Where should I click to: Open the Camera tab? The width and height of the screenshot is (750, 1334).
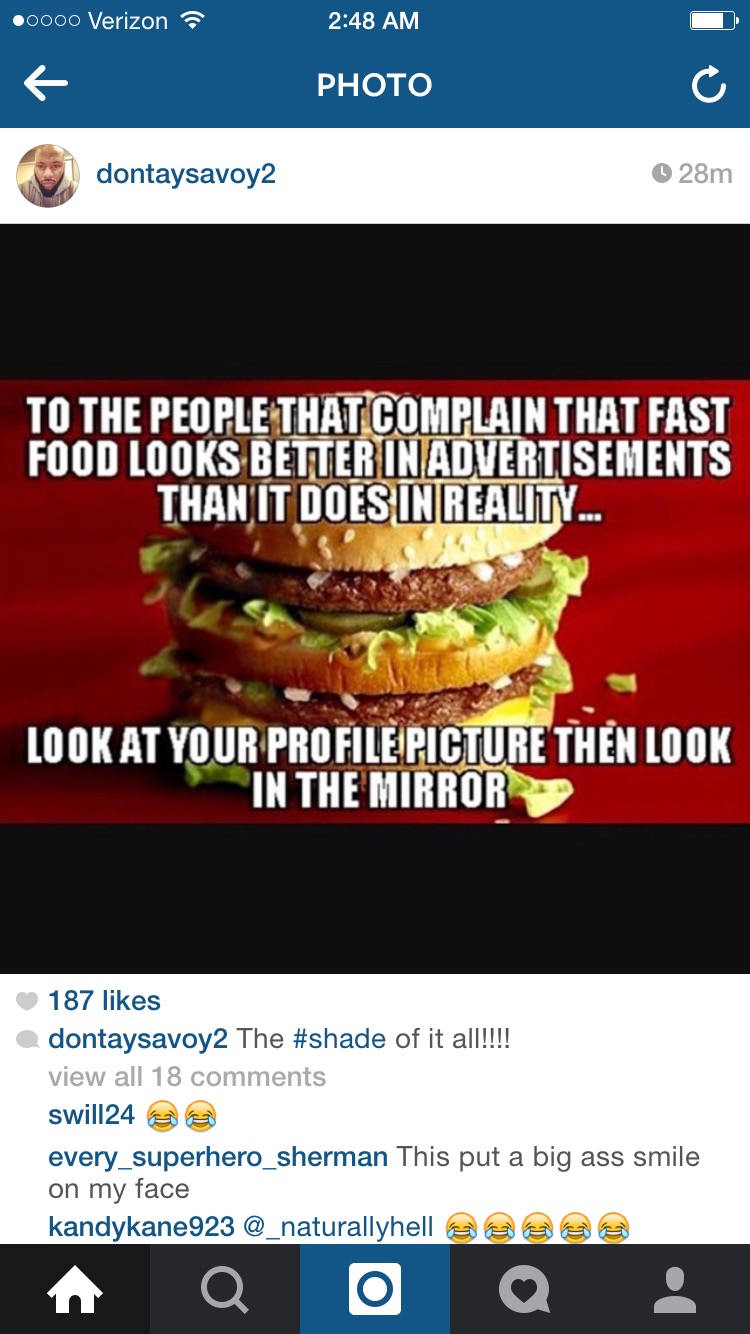375,1289
